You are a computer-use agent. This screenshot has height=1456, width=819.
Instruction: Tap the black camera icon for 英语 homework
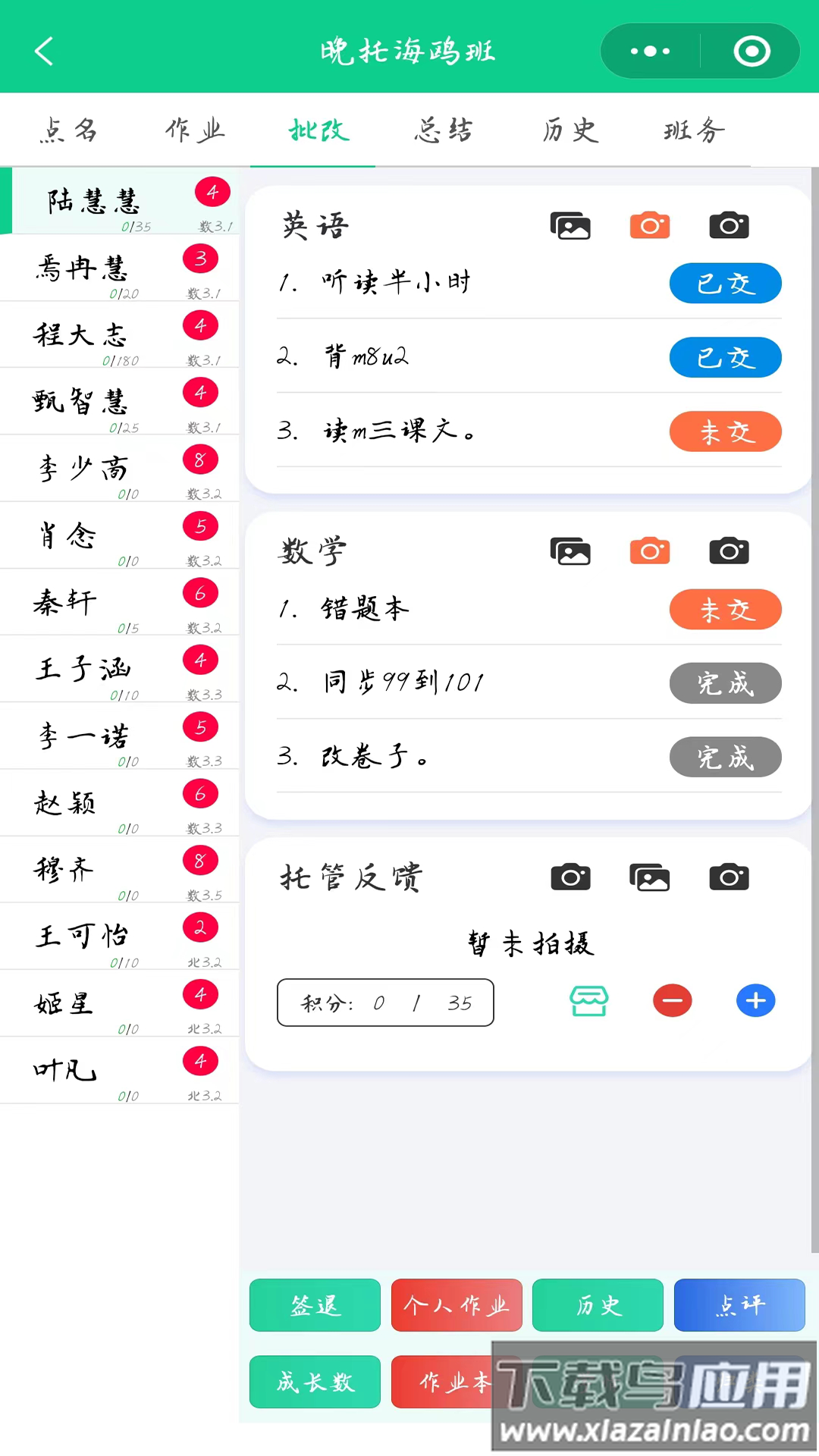pyautogui.click(x=729, y=225)
